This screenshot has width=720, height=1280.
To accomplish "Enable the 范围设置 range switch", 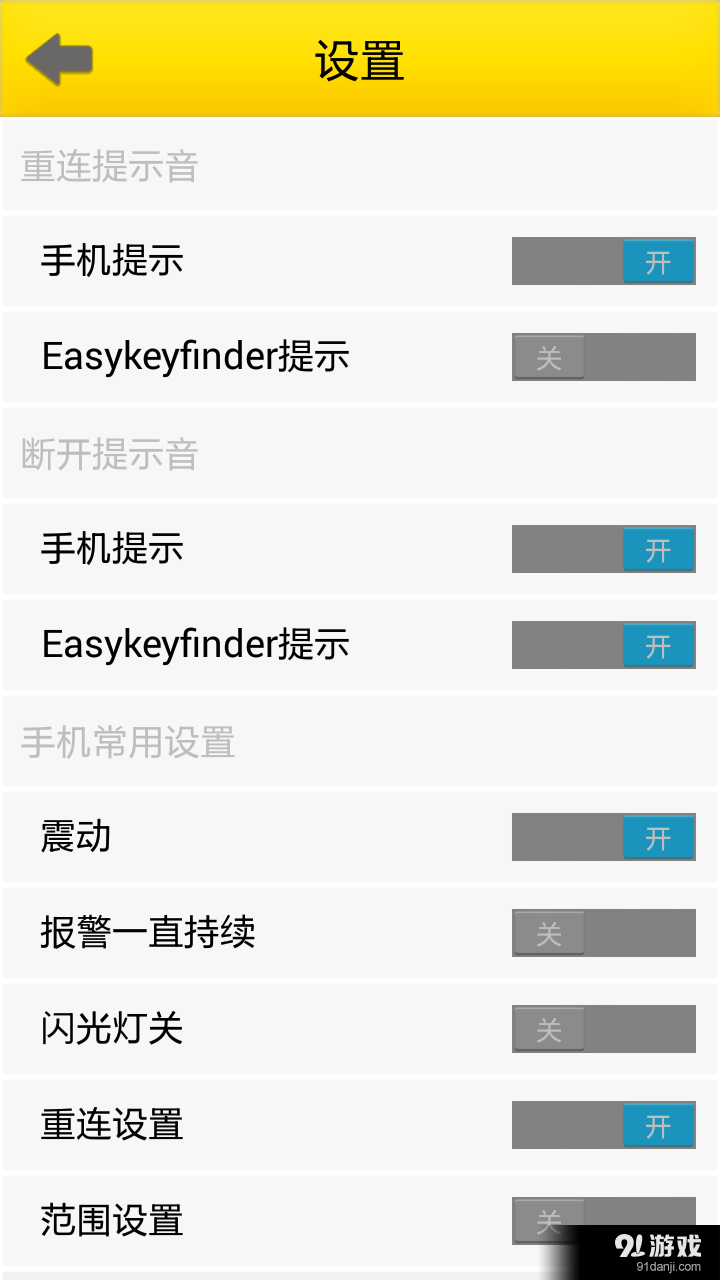I will click(x=603, y=1221).
